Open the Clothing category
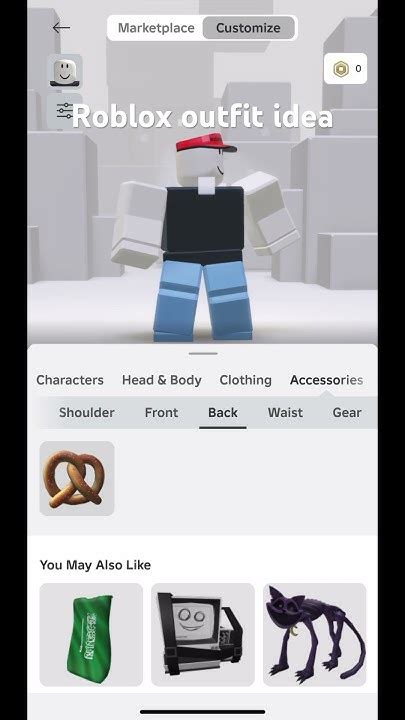The width and height of the screenshot is (405, 720). coord(245,380)
